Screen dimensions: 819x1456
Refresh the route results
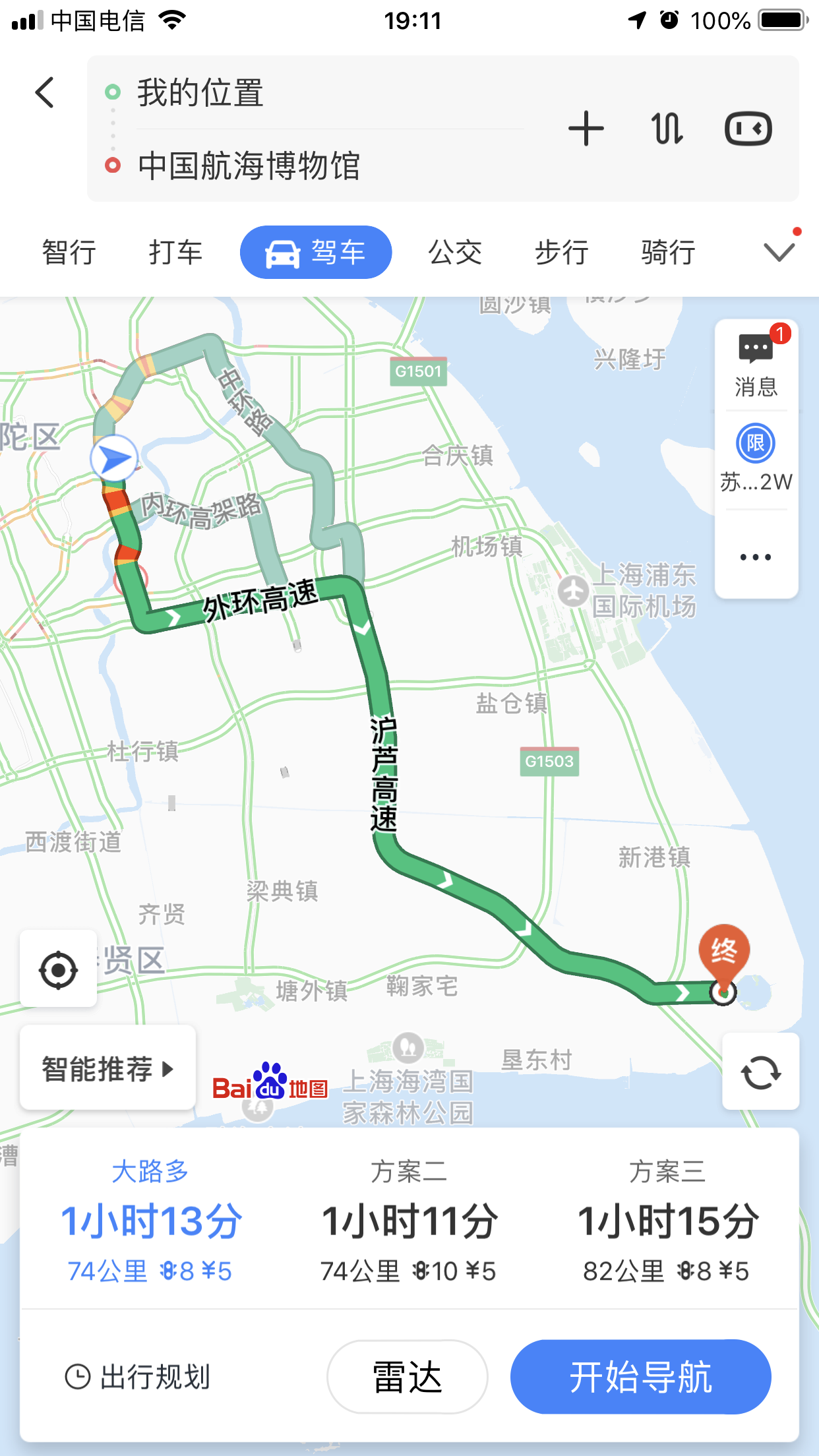[760, 1072]
